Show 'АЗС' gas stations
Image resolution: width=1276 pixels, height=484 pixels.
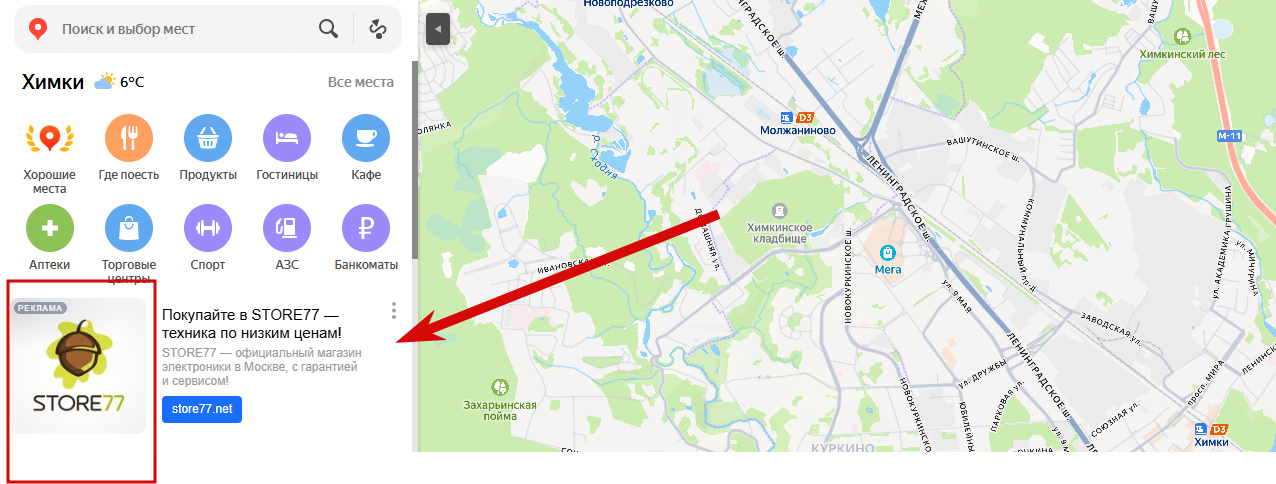(287, 228)
